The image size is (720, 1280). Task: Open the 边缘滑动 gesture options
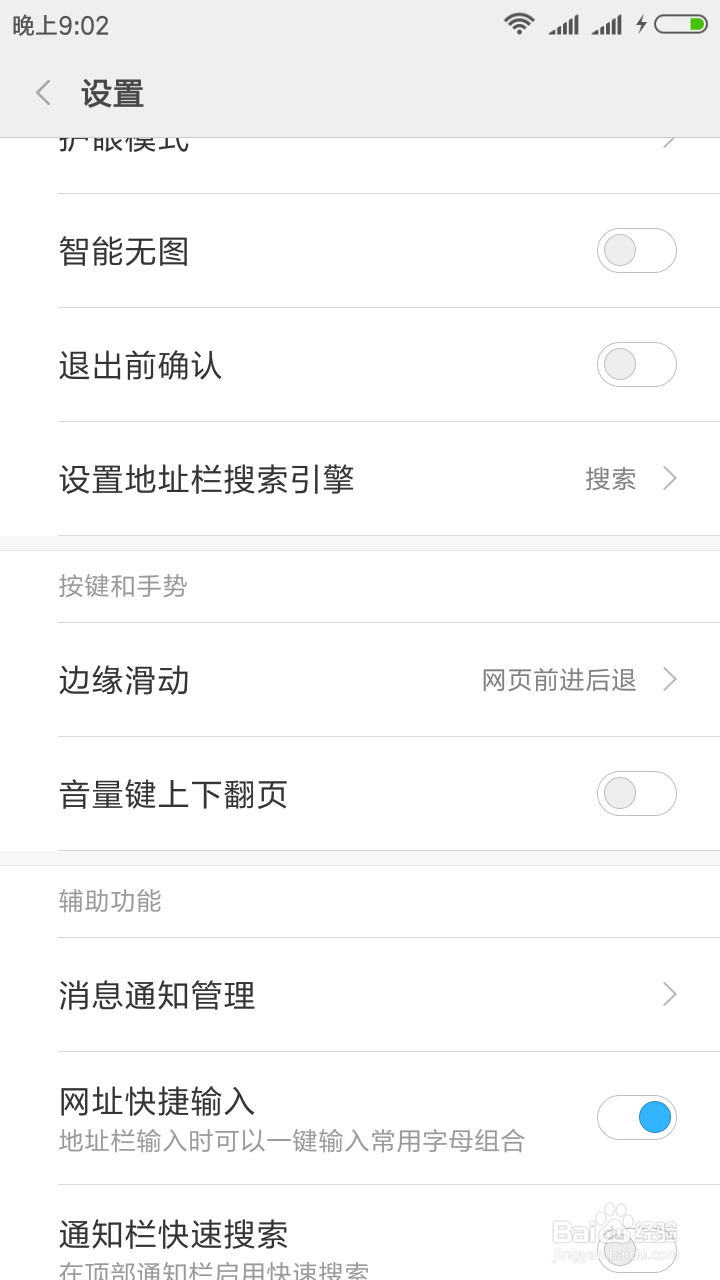[x=360, y=680]
